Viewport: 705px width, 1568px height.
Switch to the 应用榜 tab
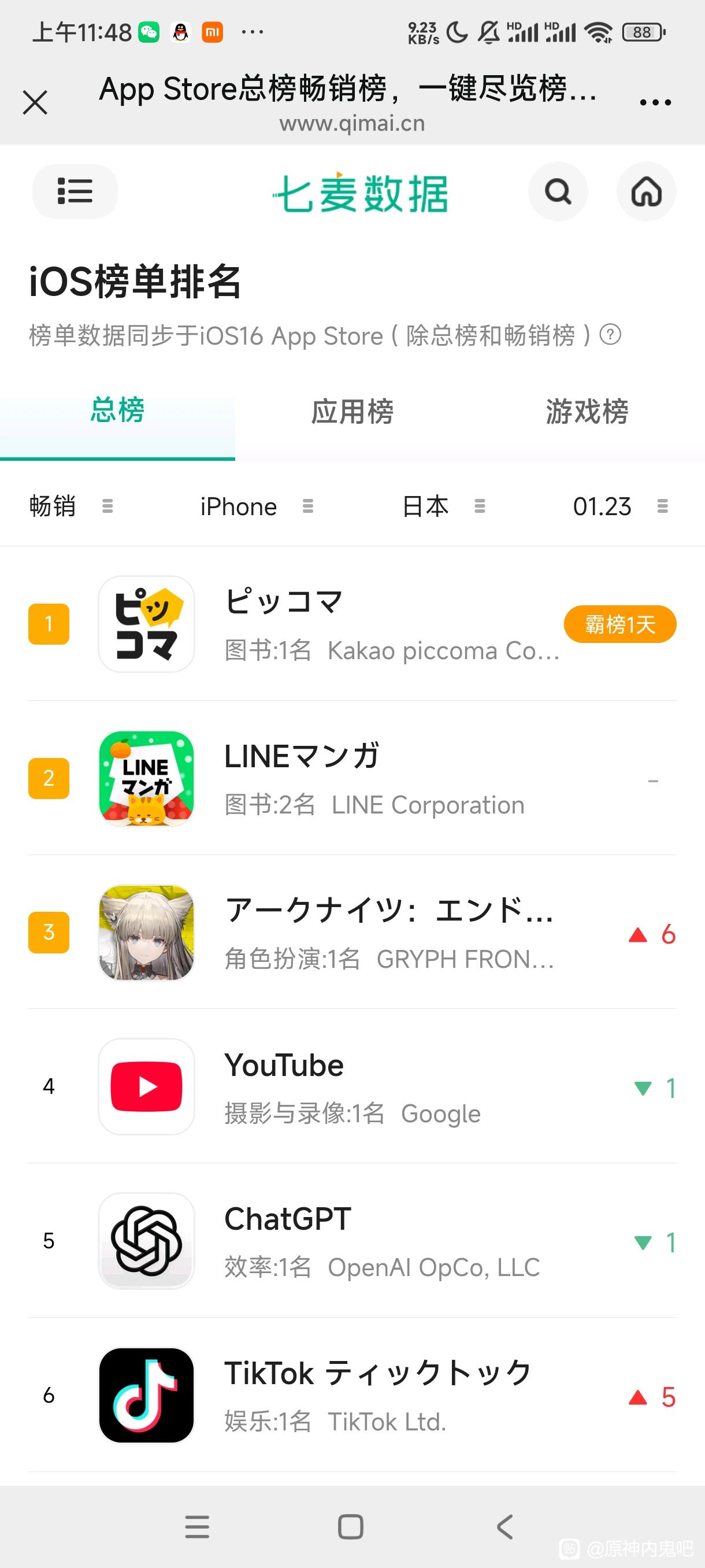352,412
